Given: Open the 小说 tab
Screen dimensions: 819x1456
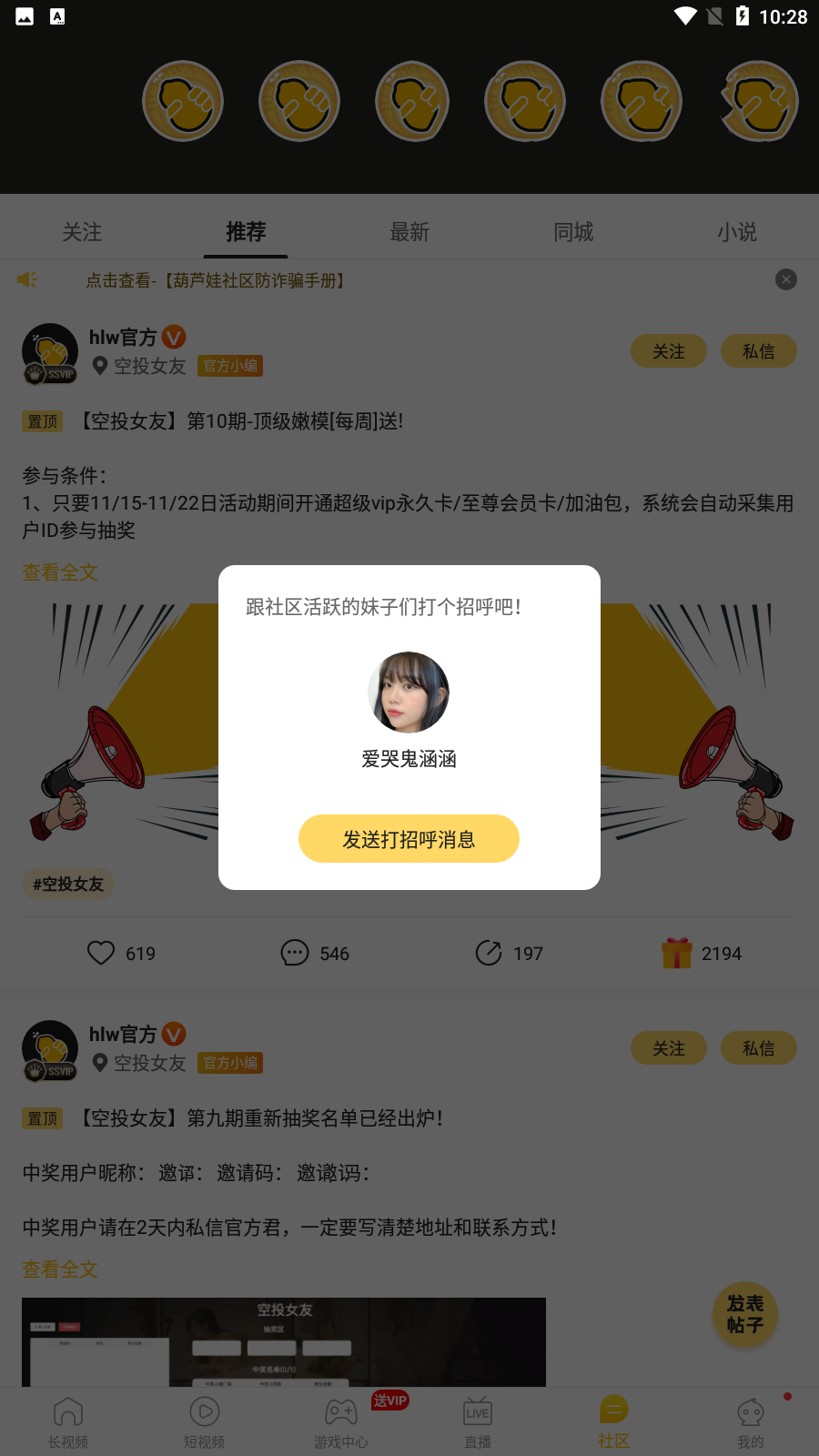Looking at the screenshot, I should 736,232.
